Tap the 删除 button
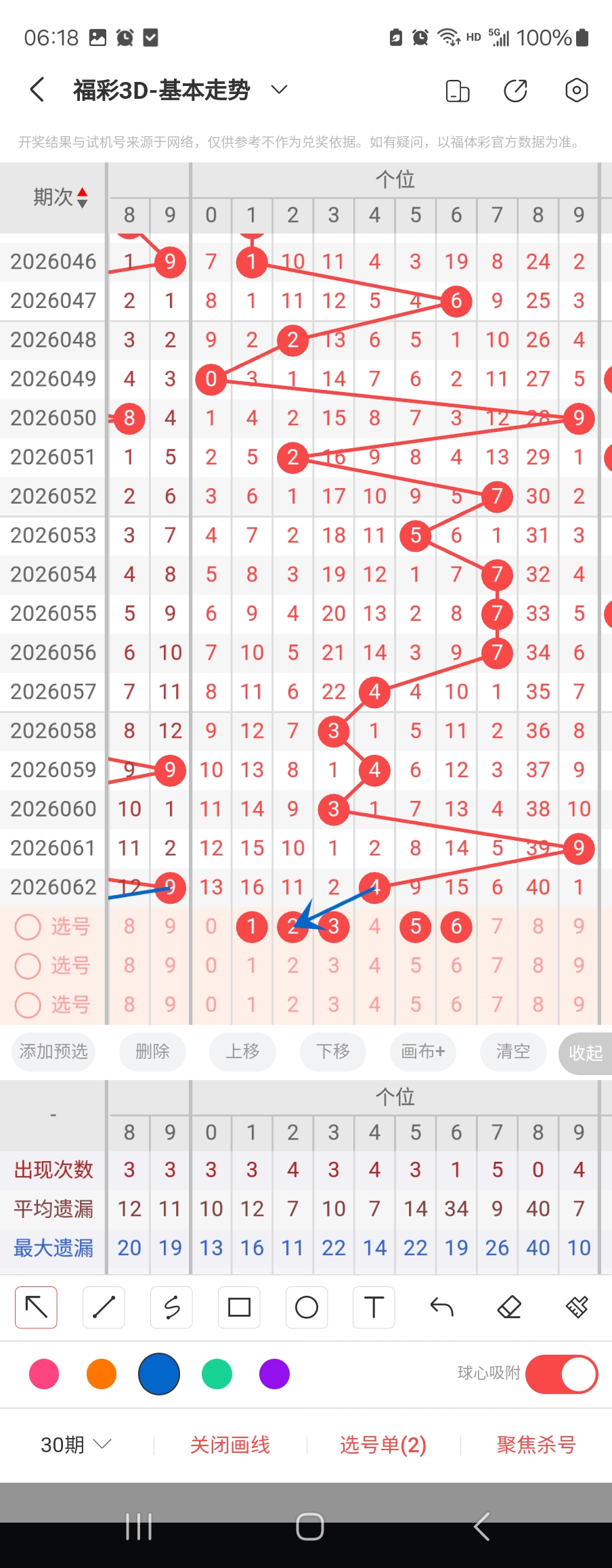The width and height of the screenshot is (612, 1568). click(x=152, y=1051)
